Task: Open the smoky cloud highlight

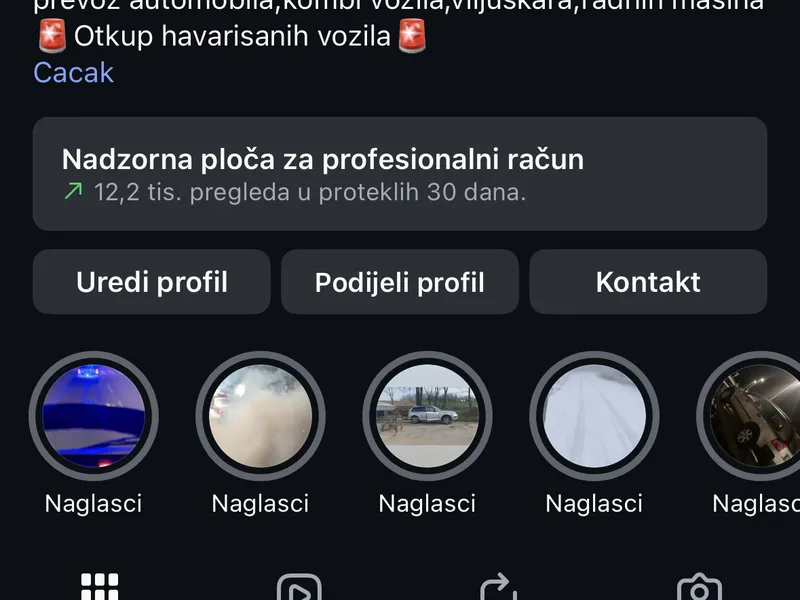Action: [x=260, y=416]
